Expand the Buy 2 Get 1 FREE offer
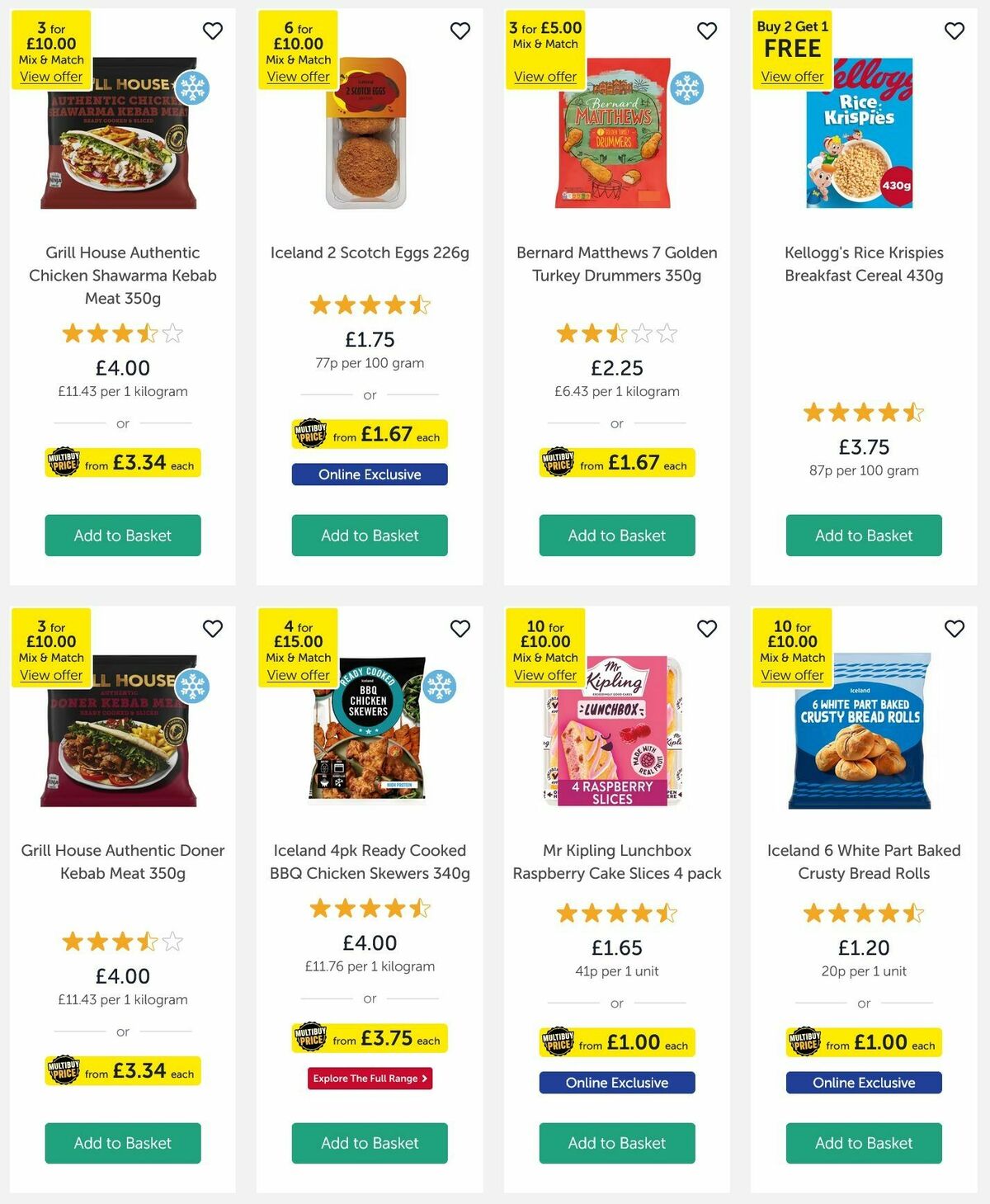The height and width of the screenshot is (1204, 990). tap(792, 76)
